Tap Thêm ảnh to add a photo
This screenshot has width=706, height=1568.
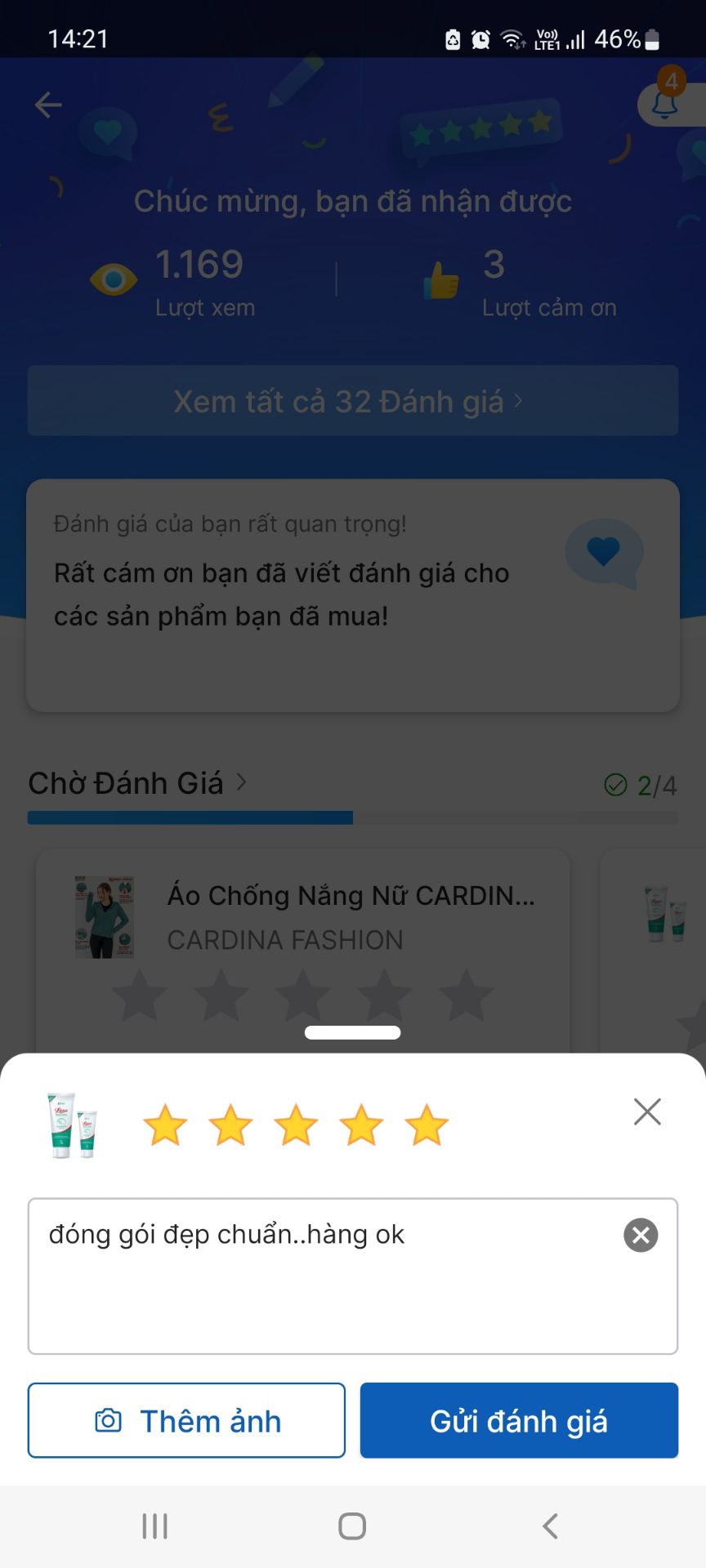pos(186,1420)
